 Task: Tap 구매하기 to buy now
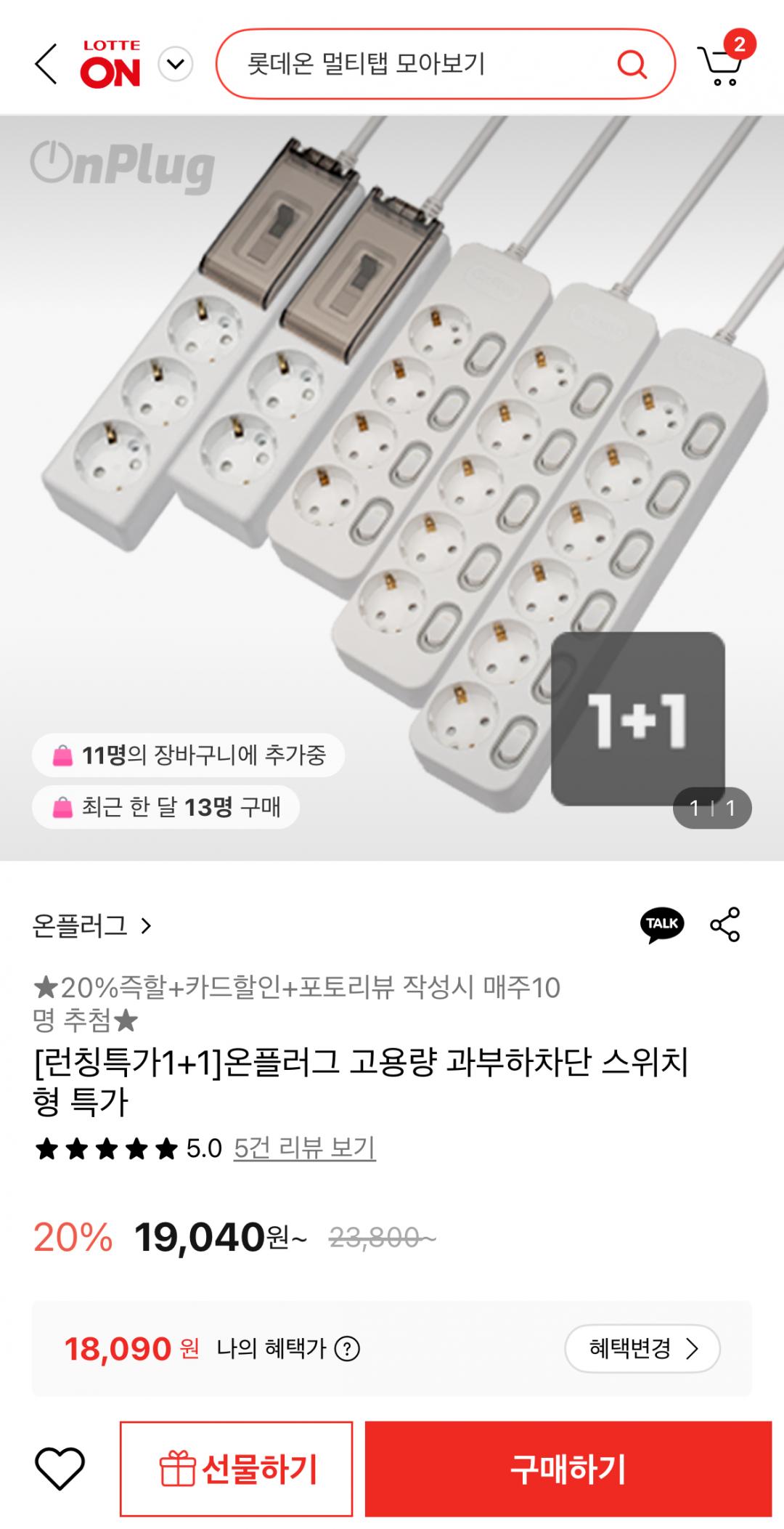[x=568, y=1469]
